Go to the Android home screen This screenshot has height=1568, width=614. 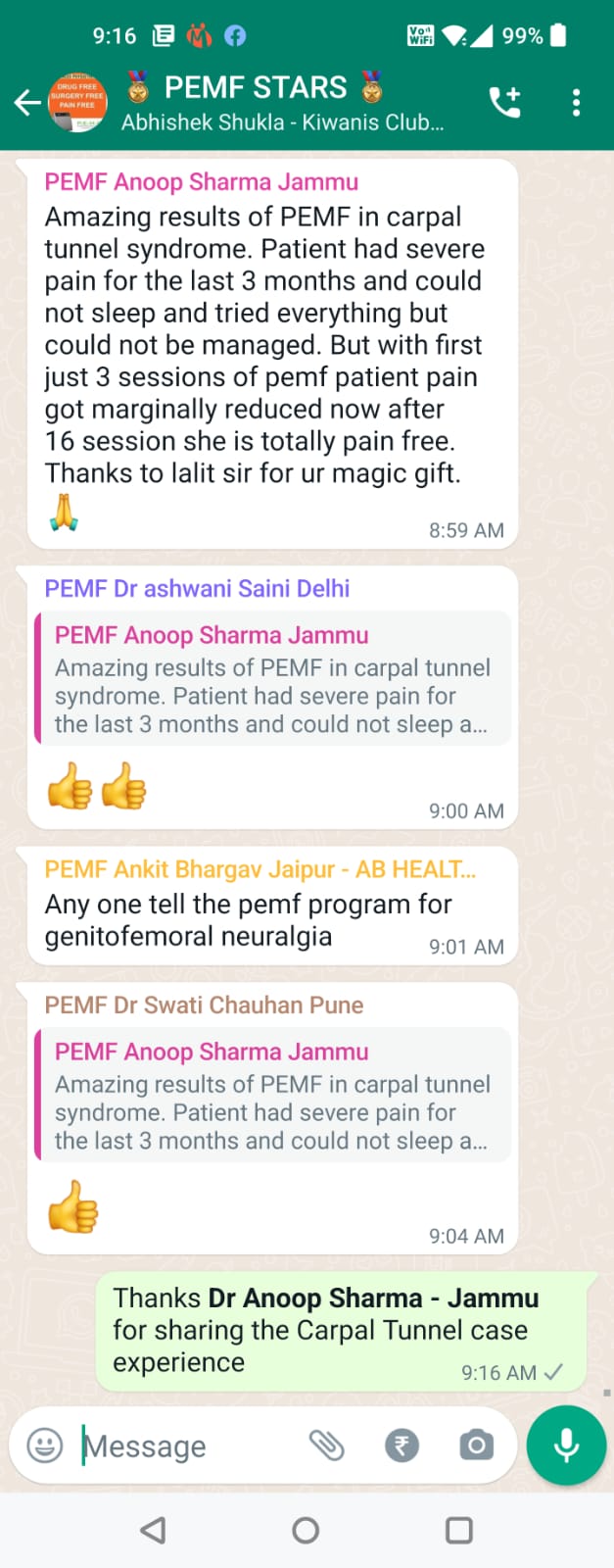coord(306,1530)
